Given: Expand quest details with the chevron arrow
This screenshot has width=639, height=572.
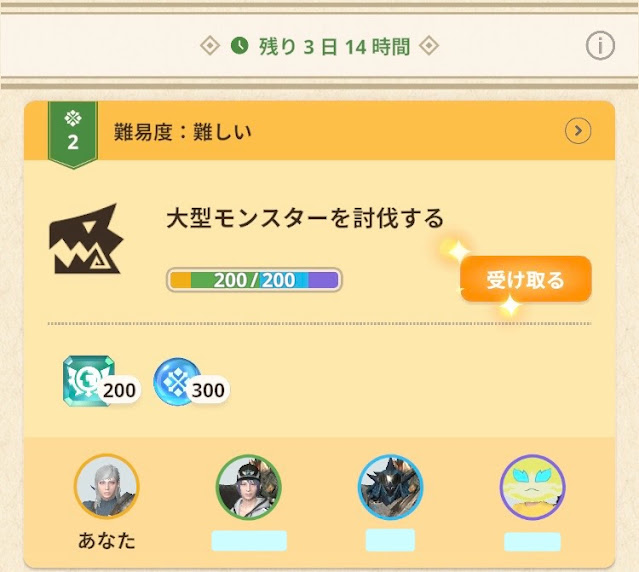Looking at the screenshot, I should point(578,131).
